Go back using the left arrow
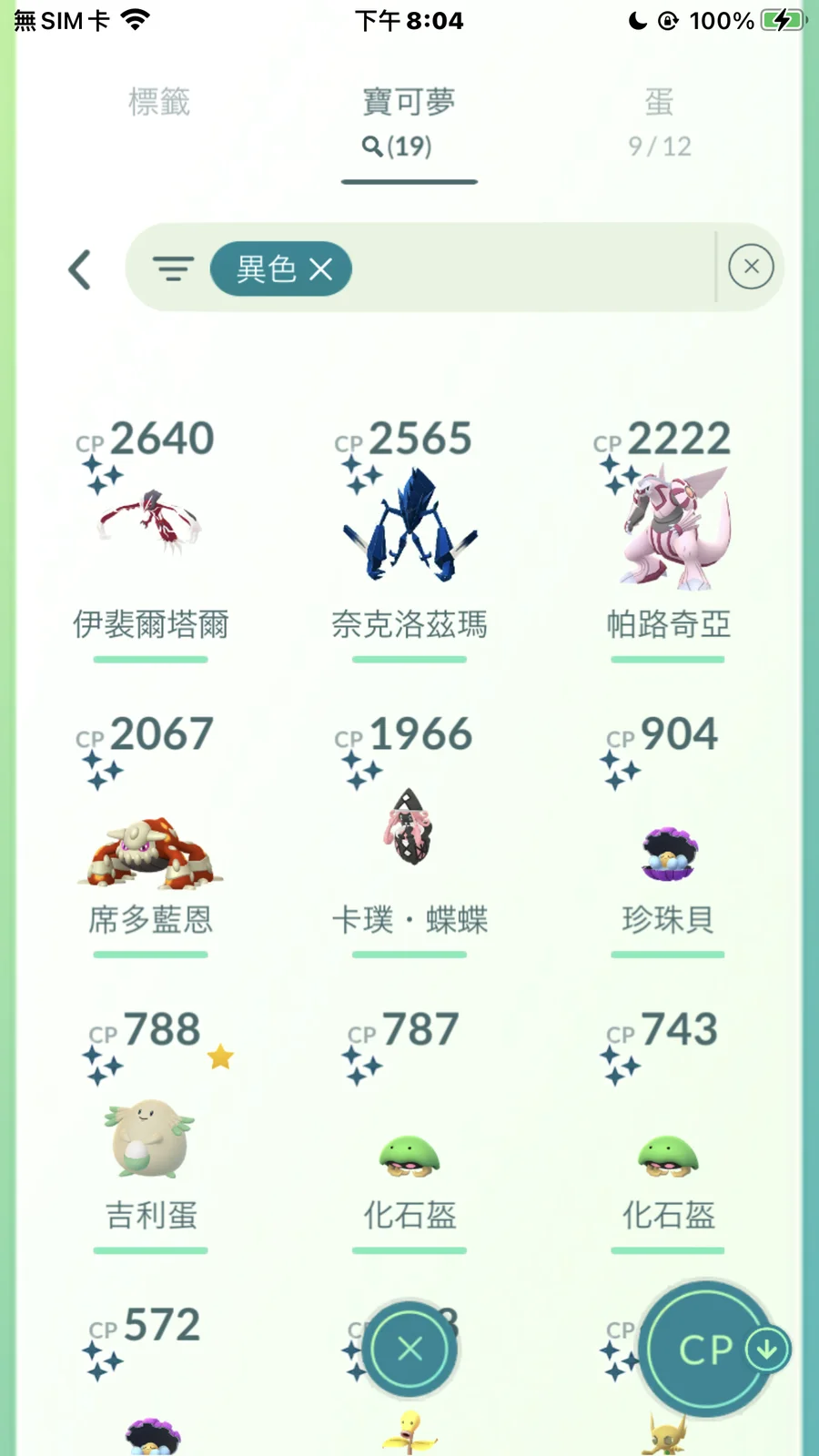819x1456 pixels. point(80,269)
